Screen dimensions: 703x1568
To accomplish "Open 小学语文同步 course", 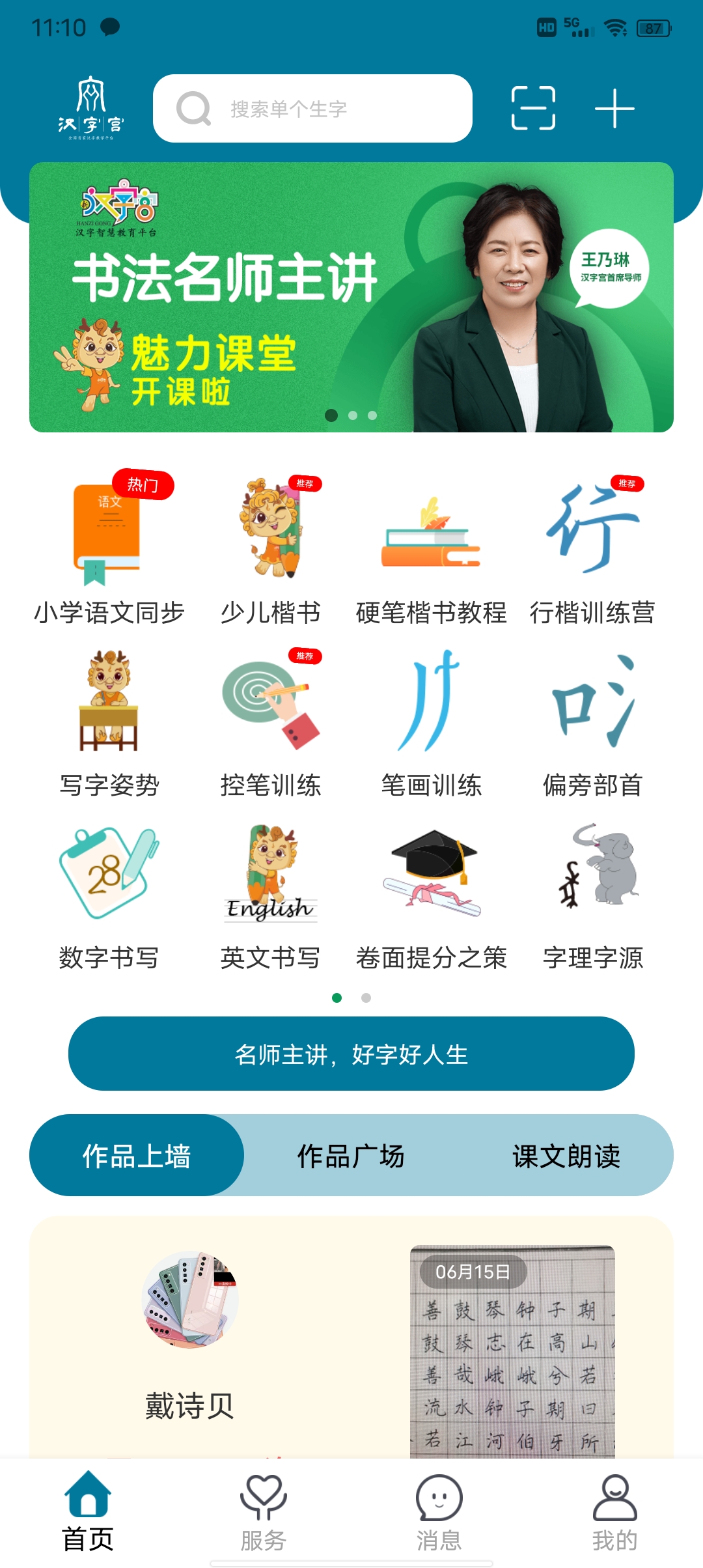I will [x=109, y=547].
